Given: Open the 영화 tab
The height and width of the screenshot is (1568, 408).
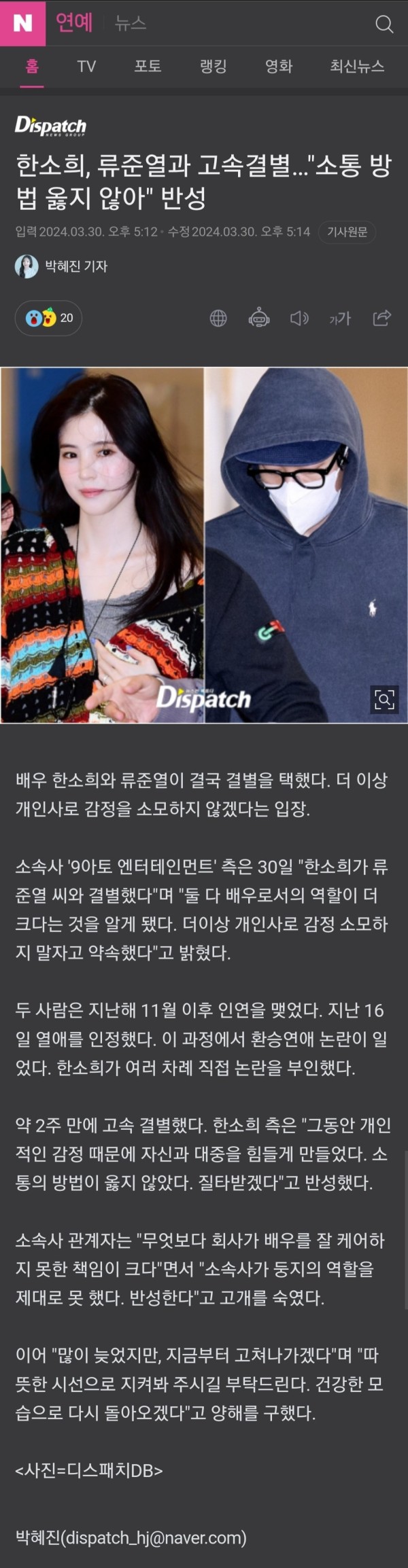Looking at the screenshot, I should point(279,66).
